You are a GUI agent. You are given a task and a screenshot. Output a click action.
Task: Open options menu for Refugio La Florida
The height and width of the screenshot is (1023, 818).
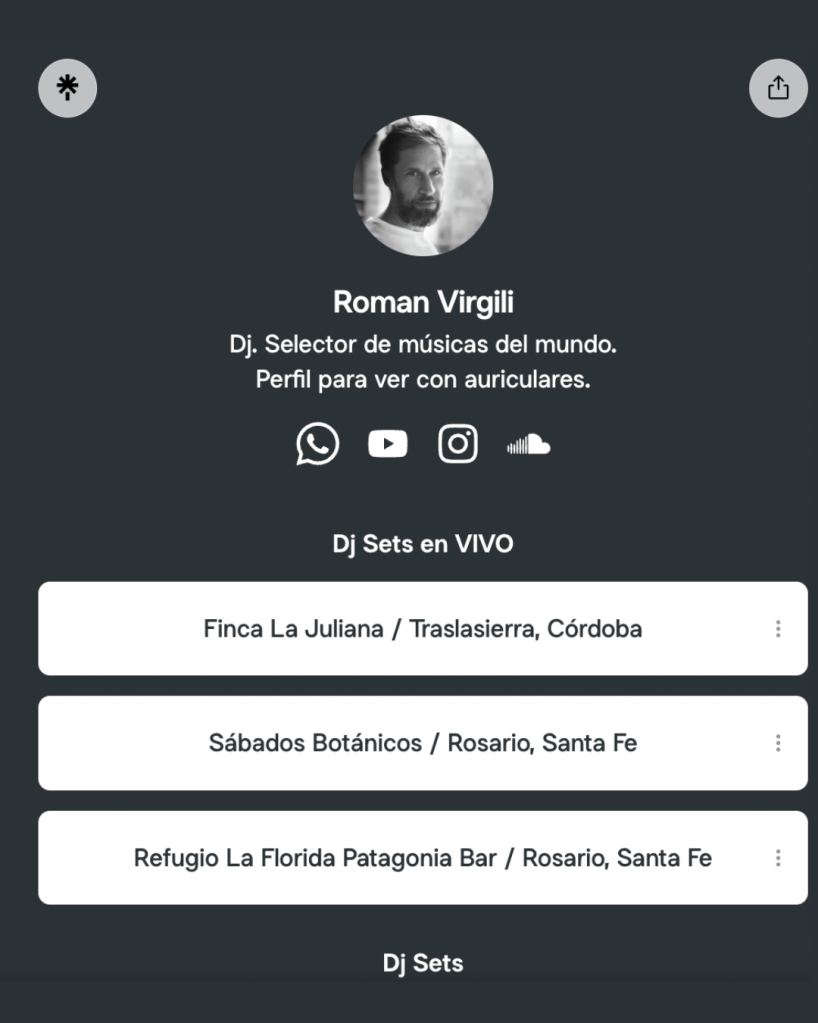point(778,858)
